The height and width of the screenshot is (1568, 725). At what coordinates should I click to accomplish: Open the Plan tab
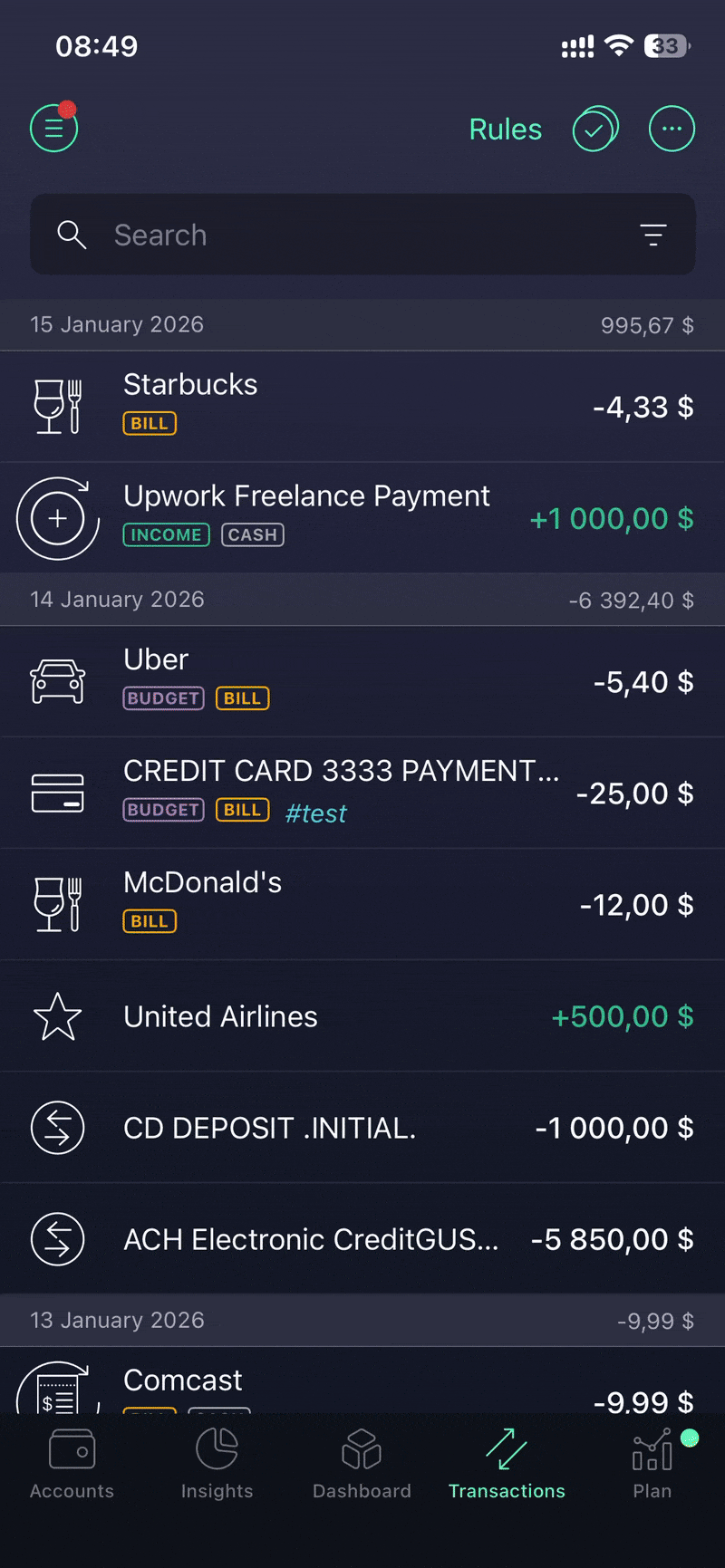[652, 1464]
